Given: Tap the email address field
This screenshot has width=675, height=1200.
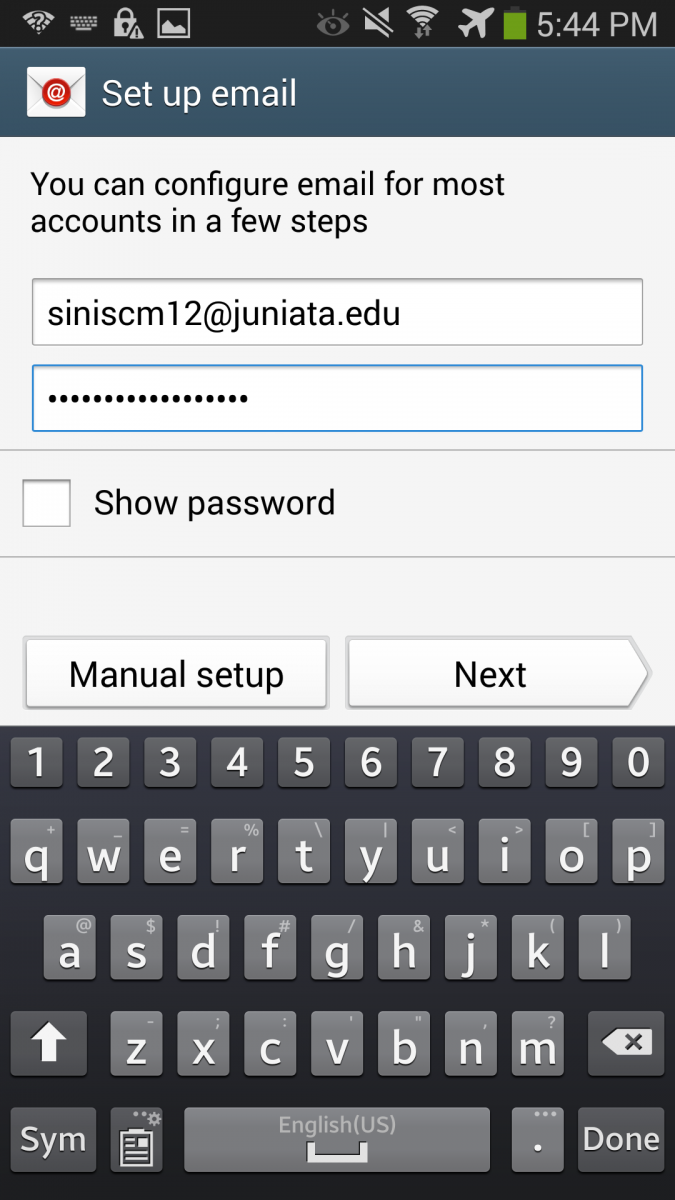Looking at the screenshot, I should coord(337,313).
